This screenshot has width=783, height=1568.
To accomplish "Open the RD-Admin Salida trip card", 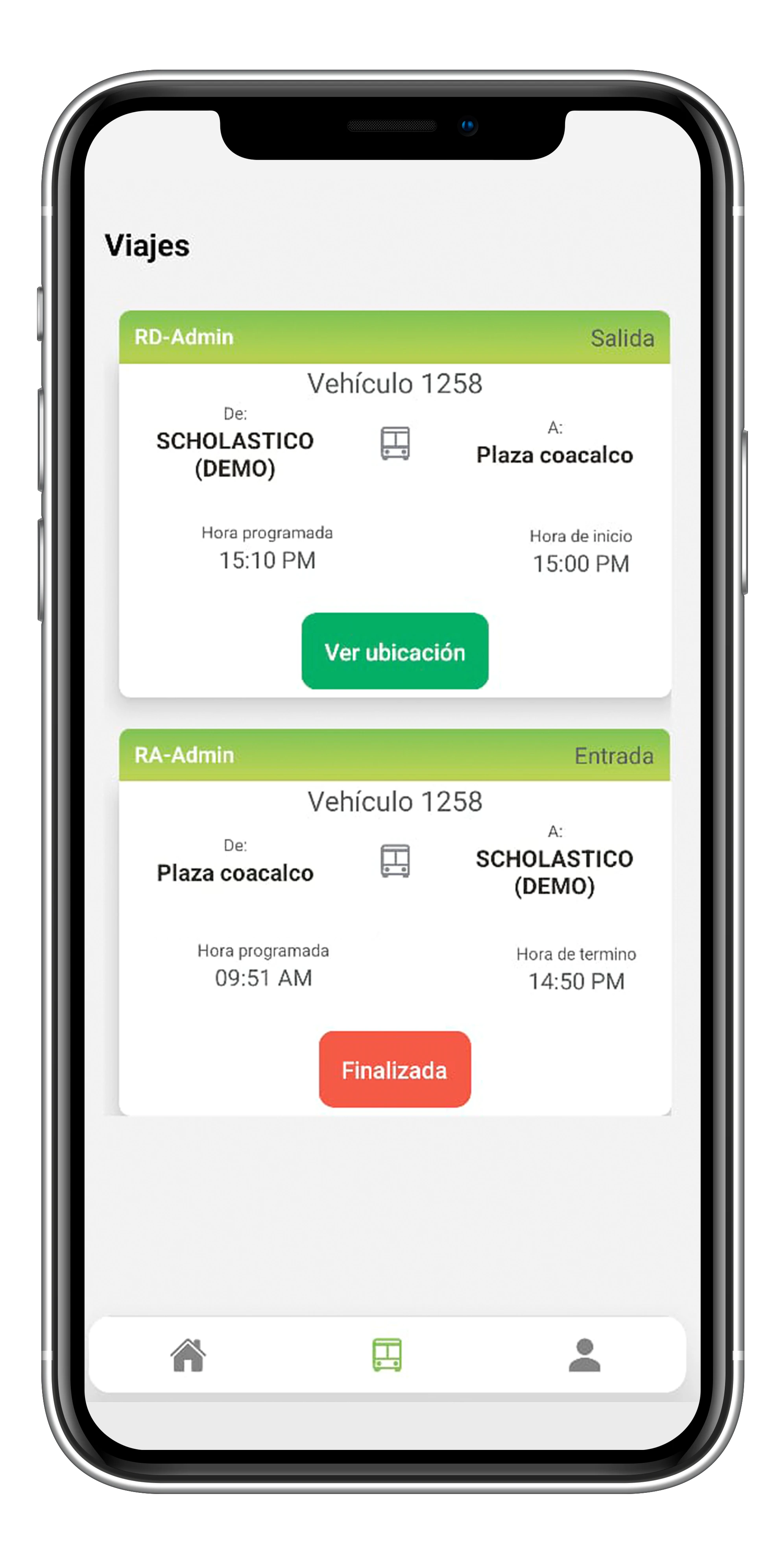I will point(394,337).
